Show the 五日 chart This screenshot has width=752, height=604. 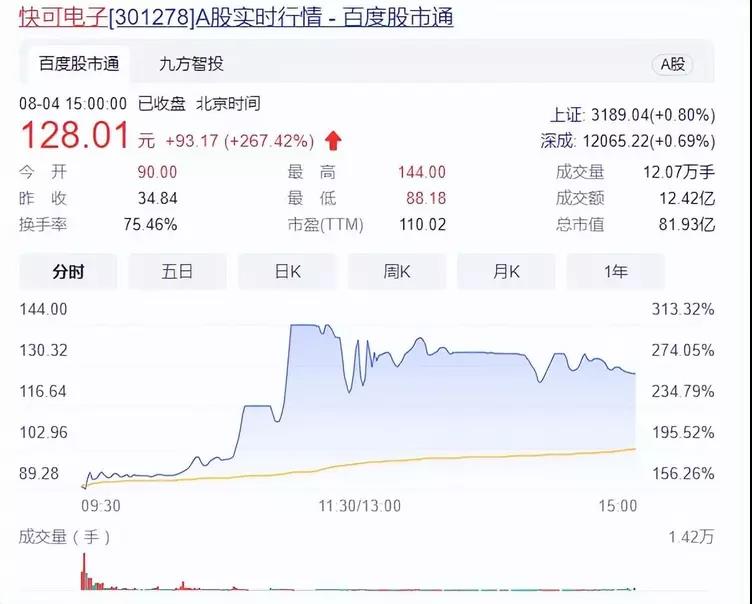point(177,271)
